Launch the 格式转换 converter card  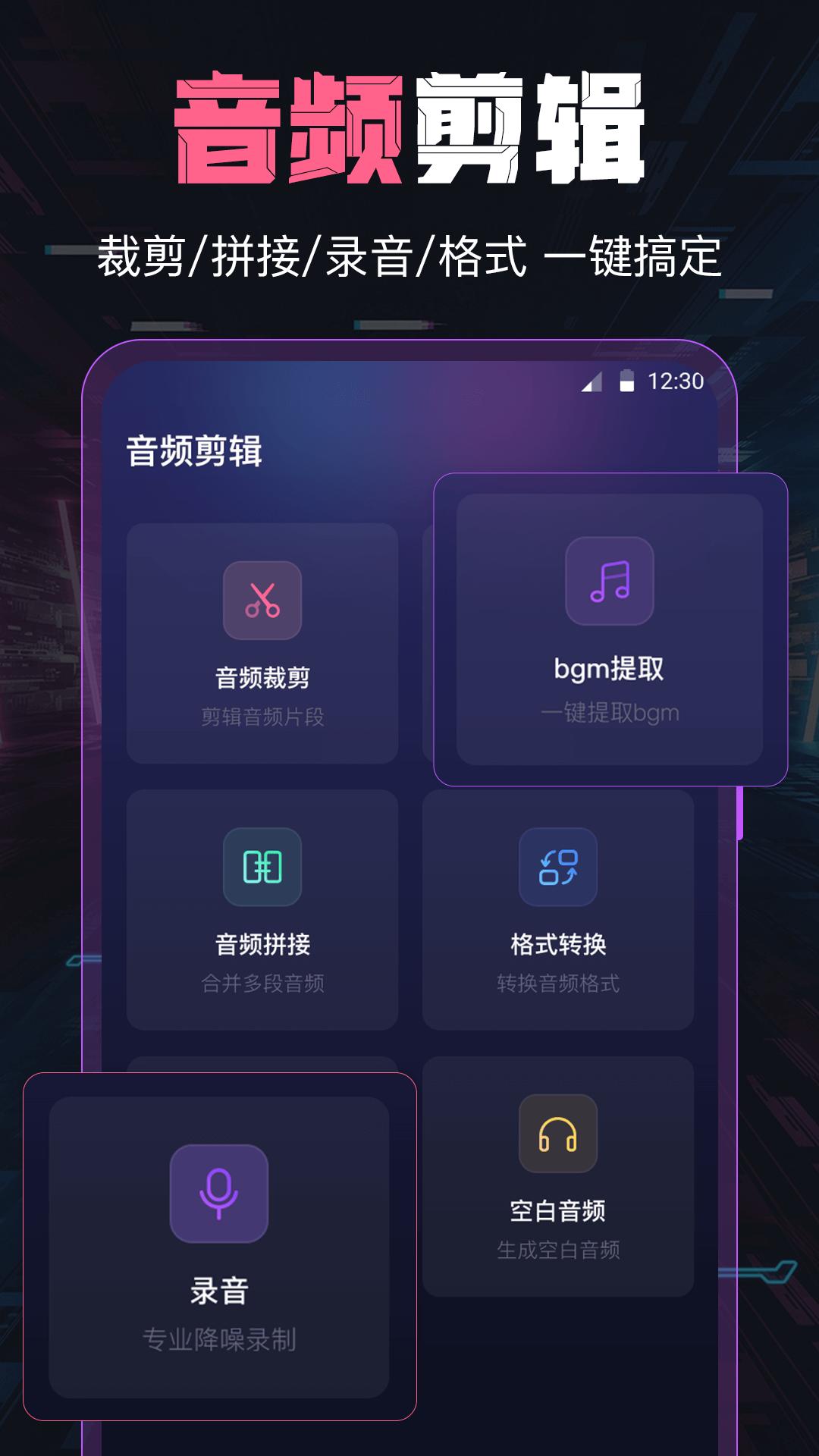[559, 910]
